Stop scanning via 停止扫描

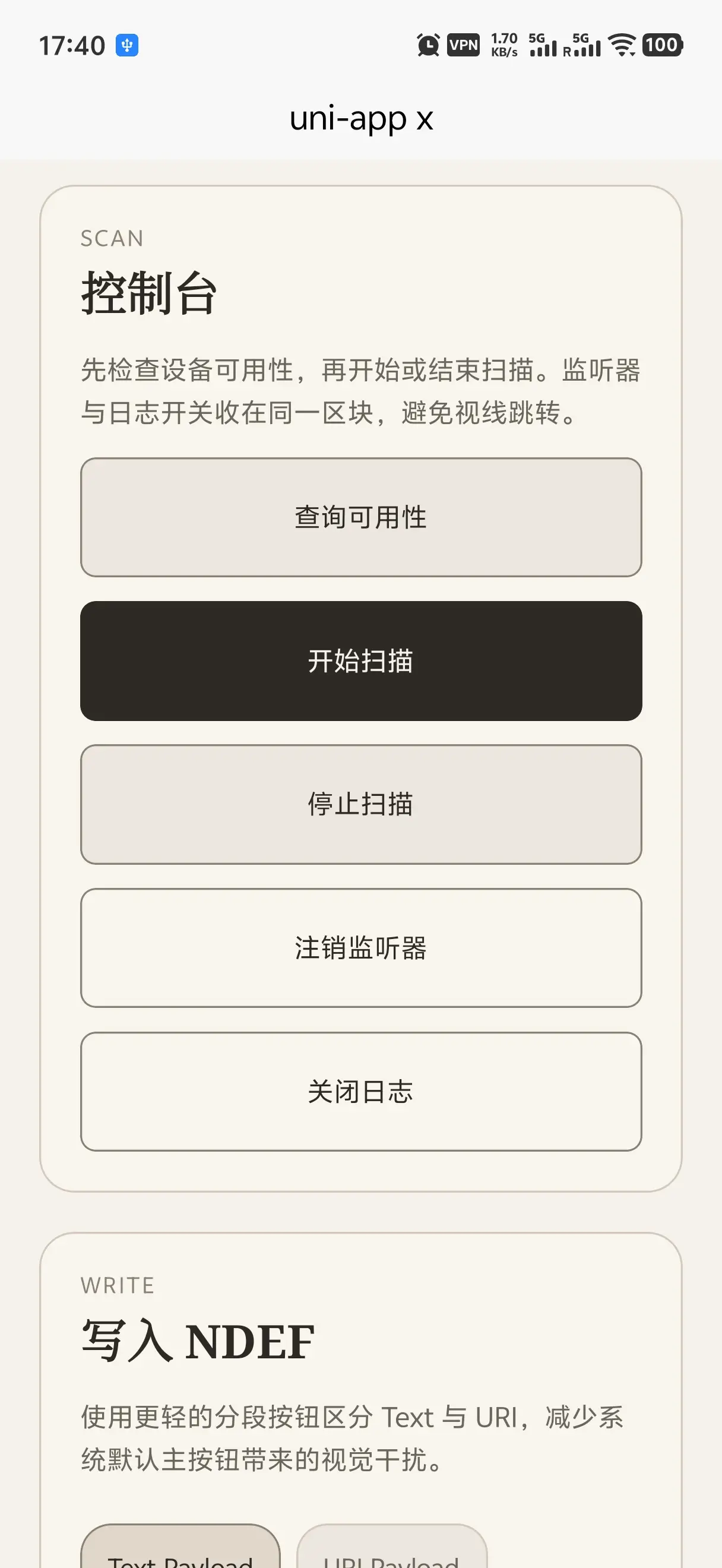[x=360, y=804]
